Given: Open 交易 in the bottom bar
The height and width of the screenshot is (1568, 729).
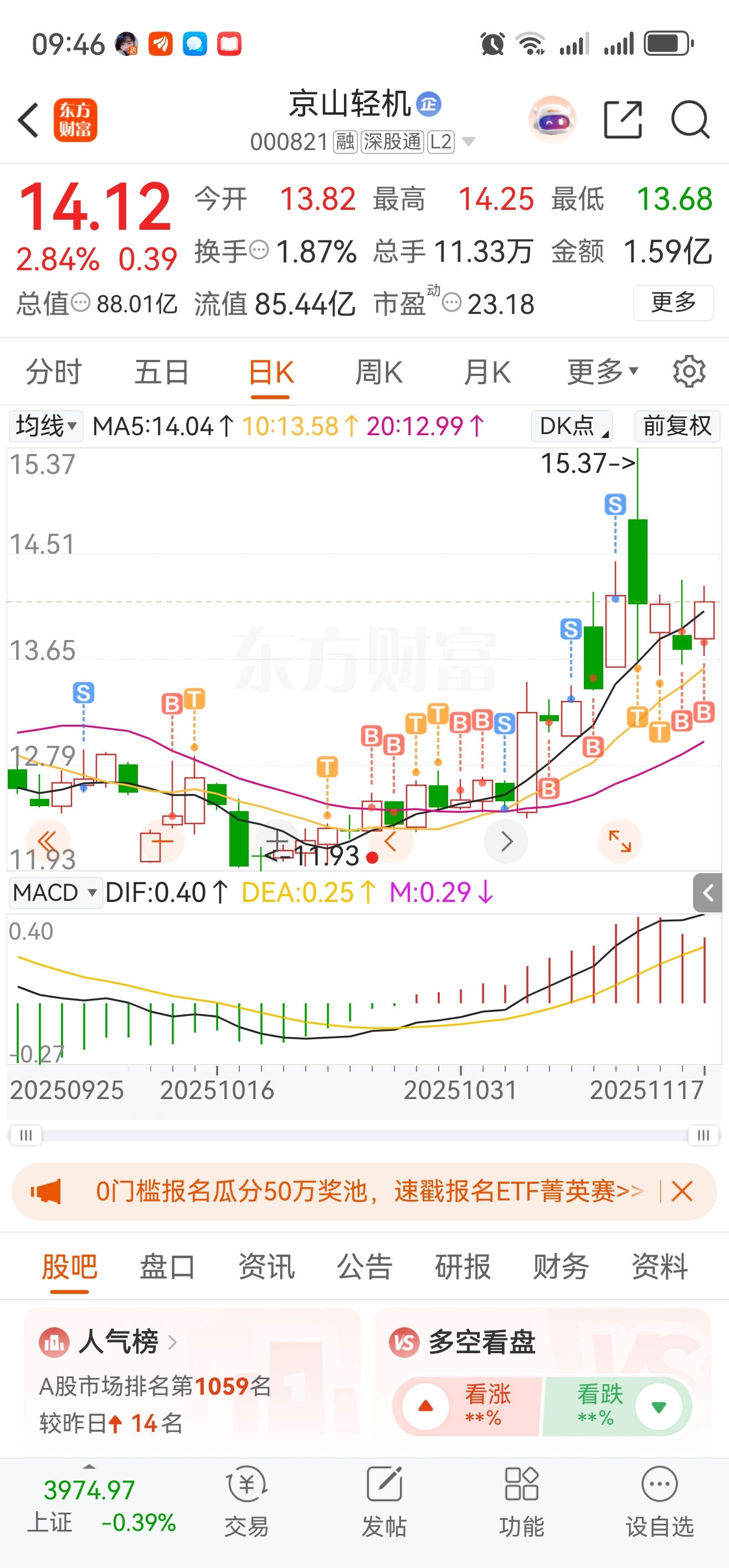Looking at the screenshot, I should pos(247,1501).
